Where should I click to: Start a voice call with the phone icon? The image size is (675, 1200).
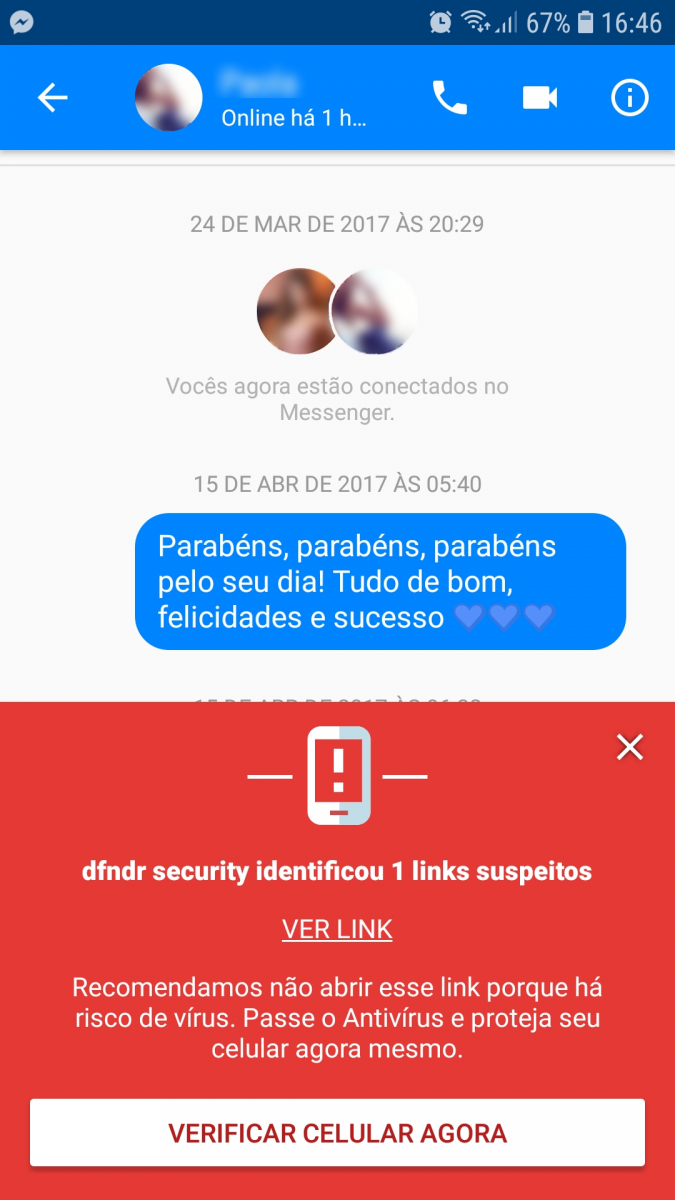(x=449, y=97)
